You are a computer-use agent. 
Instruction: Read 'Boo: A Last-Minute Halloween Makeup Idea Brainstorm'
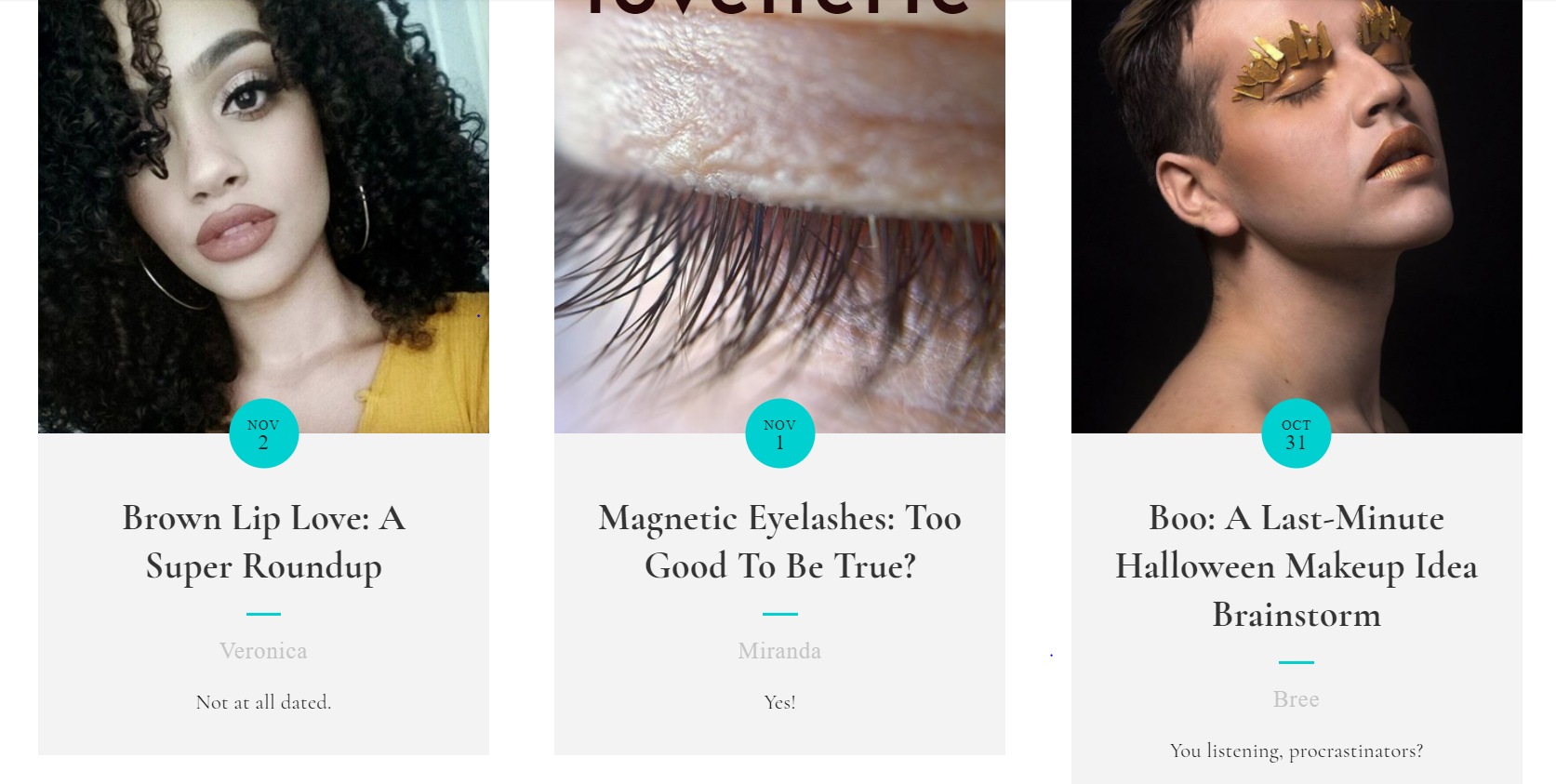click(1296, 566)
